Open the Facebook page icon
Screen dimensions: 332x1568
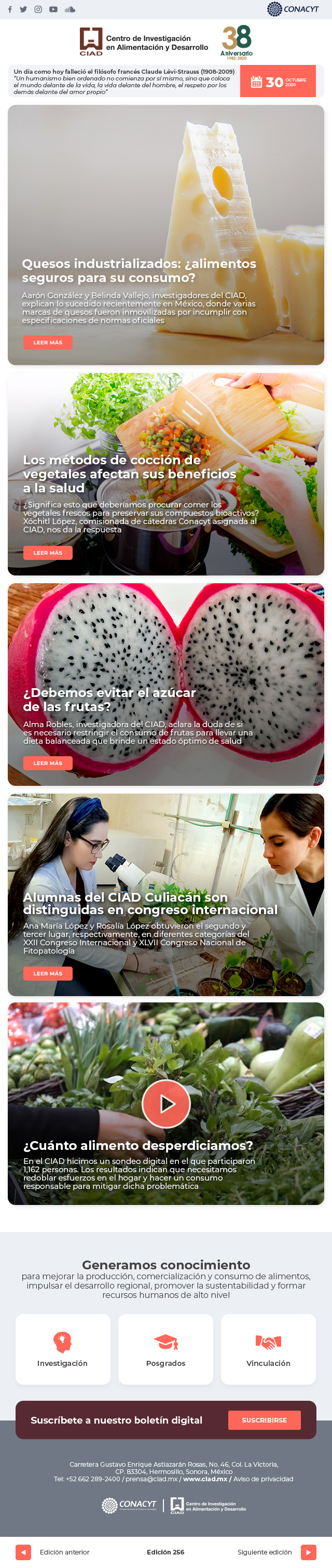(x=10, y=10)
